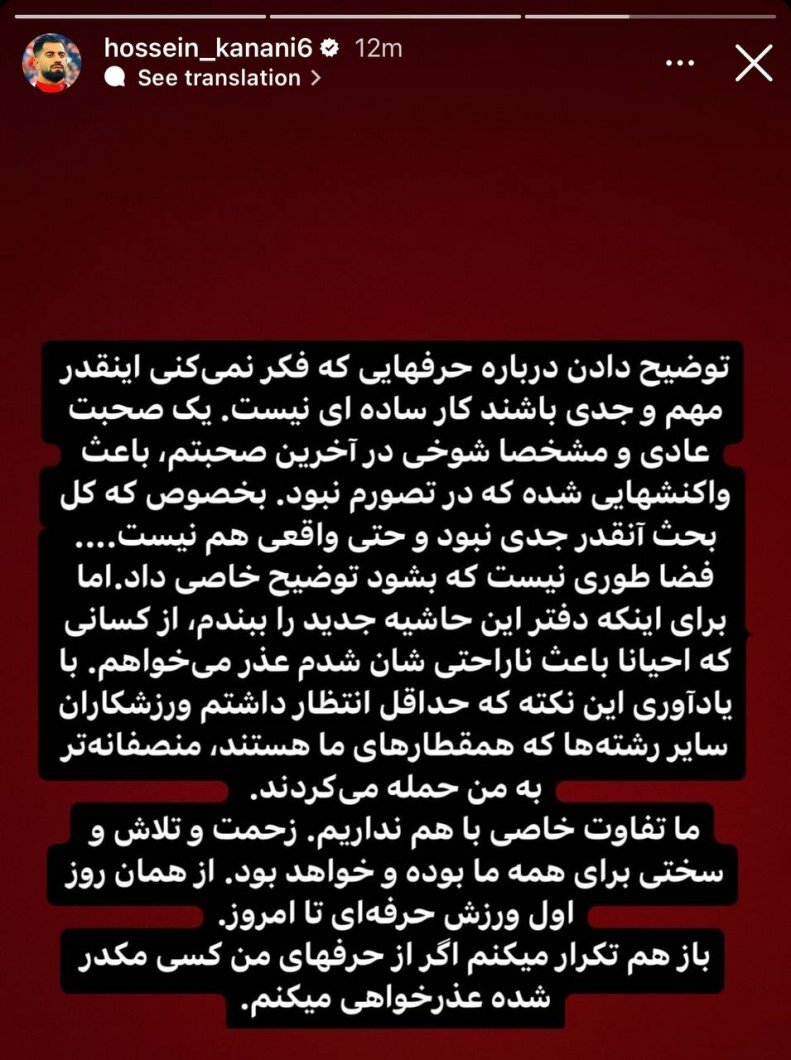Tap the 12m timestamp label
Viewport: 791px width, 1060px height.
pos(381,45)
